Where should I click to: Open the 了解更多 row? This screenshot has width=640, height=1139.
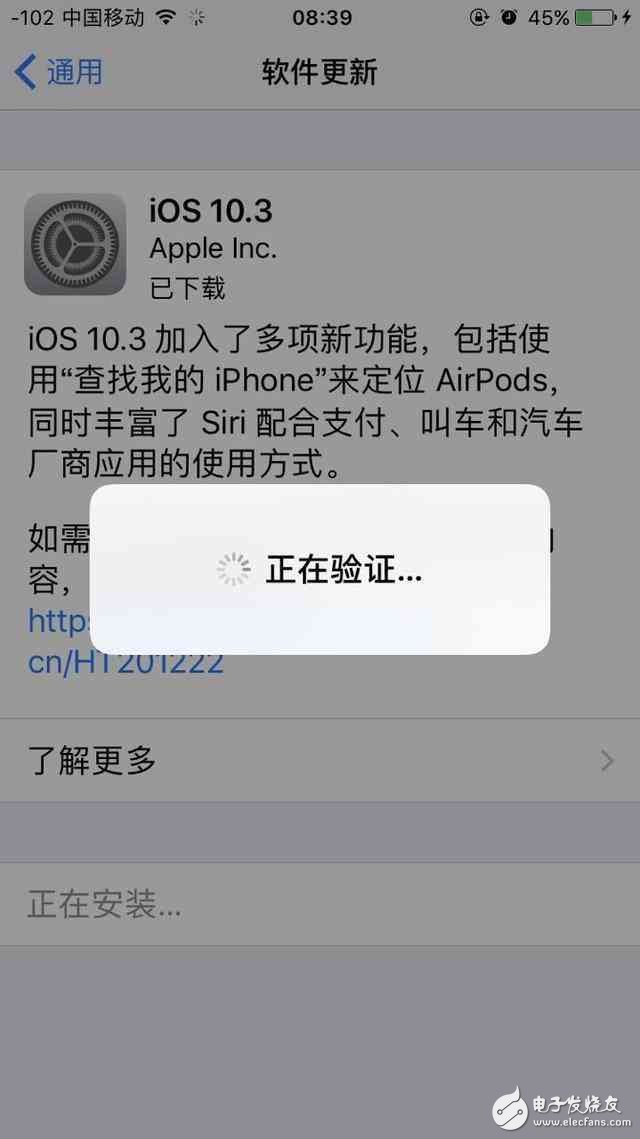pyautogui.click(x=320, y=760)
